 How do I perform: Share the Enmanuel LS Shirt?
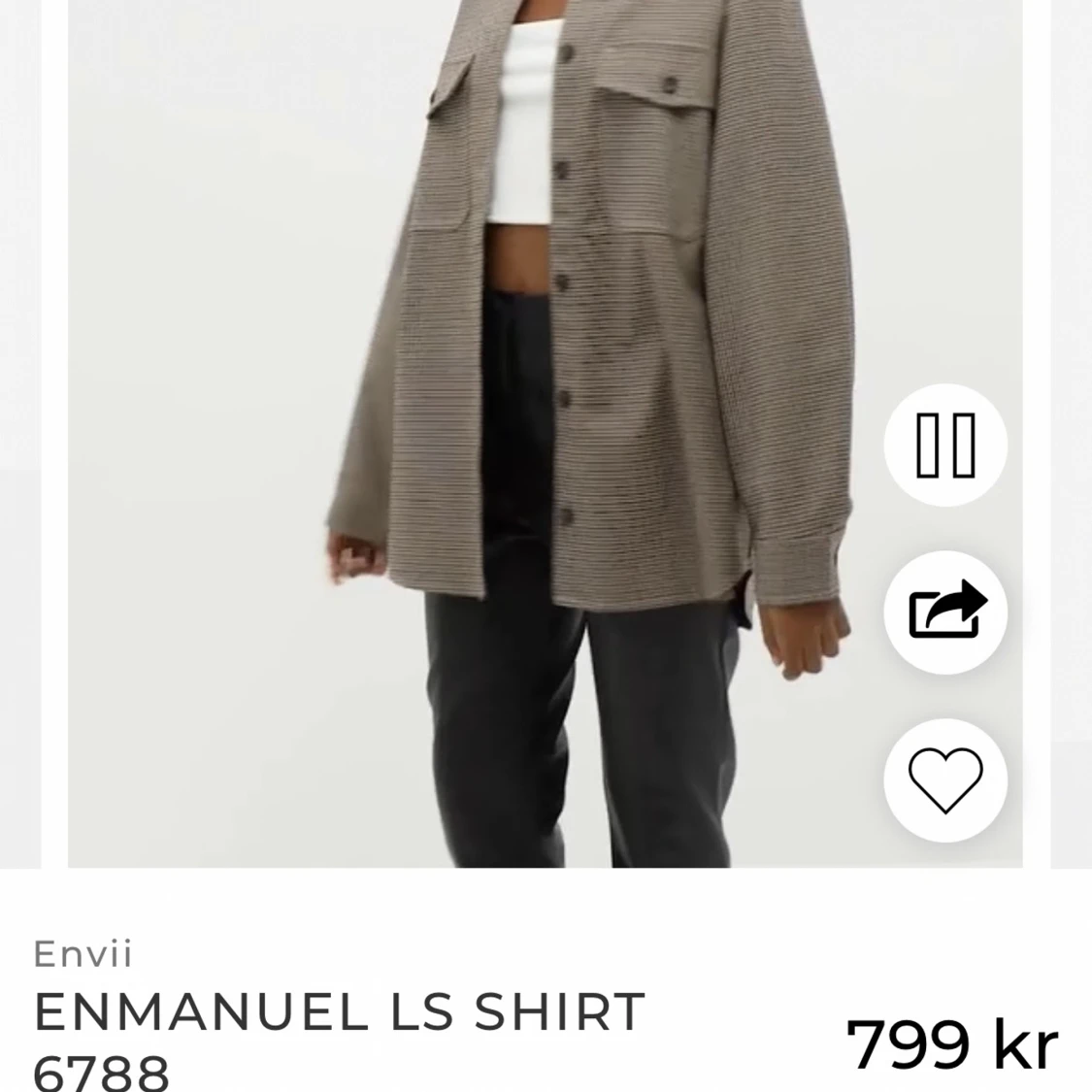tap(945, 612)
